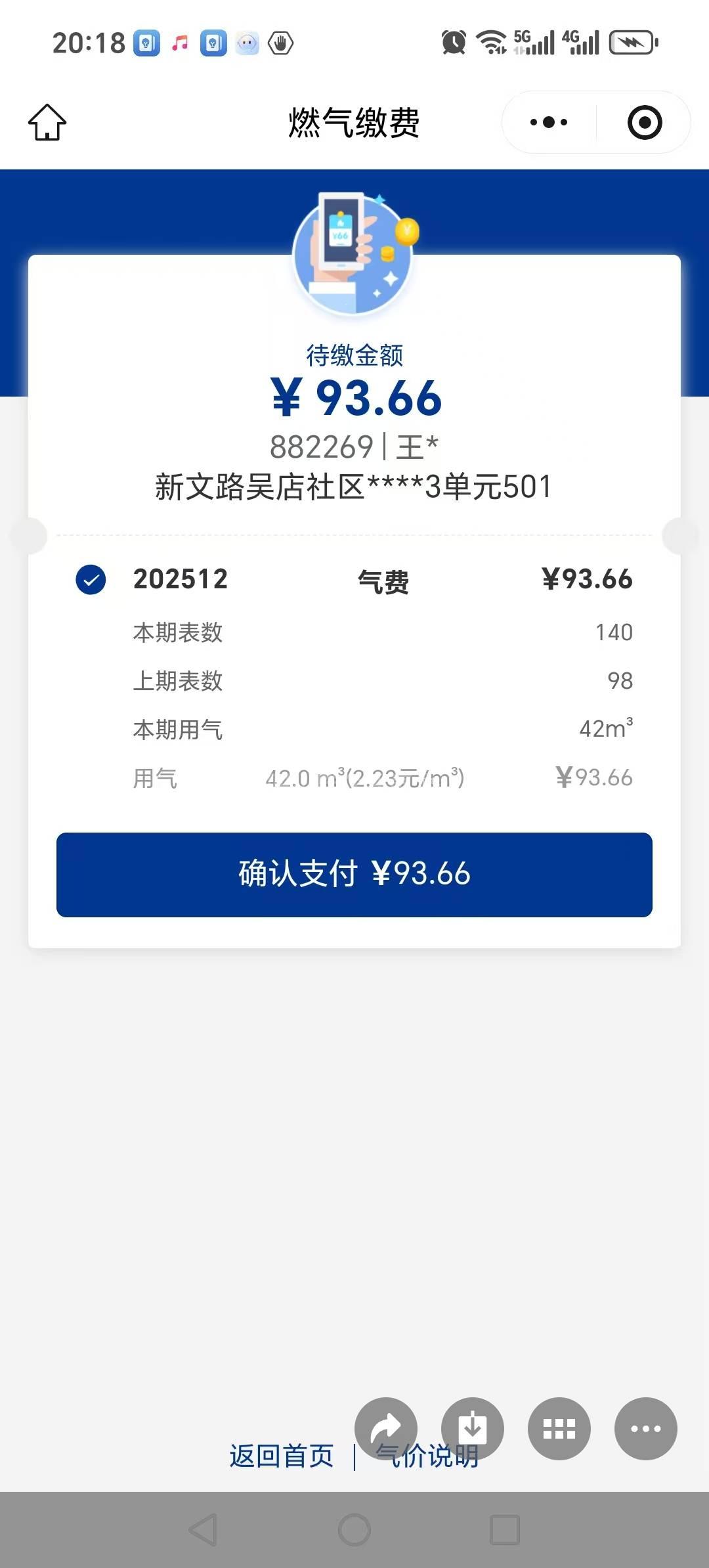Confirm payment of ¥93.66
709x1568 pixels.
(354, 875)
